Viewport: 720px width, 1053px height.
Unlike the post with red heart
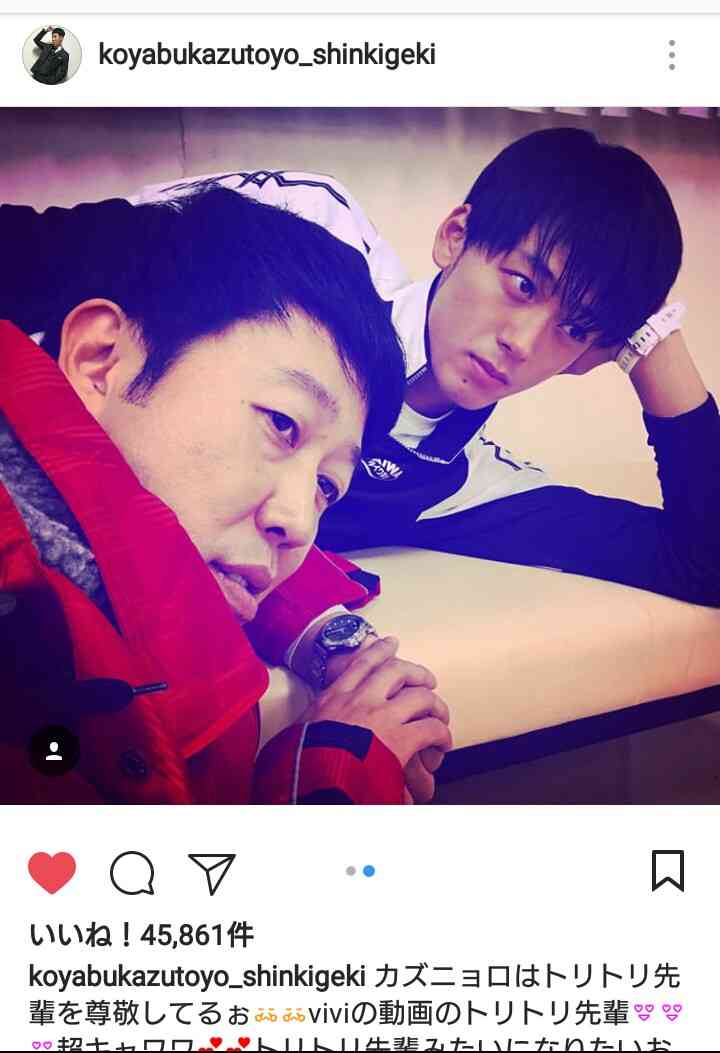(52, 872)
